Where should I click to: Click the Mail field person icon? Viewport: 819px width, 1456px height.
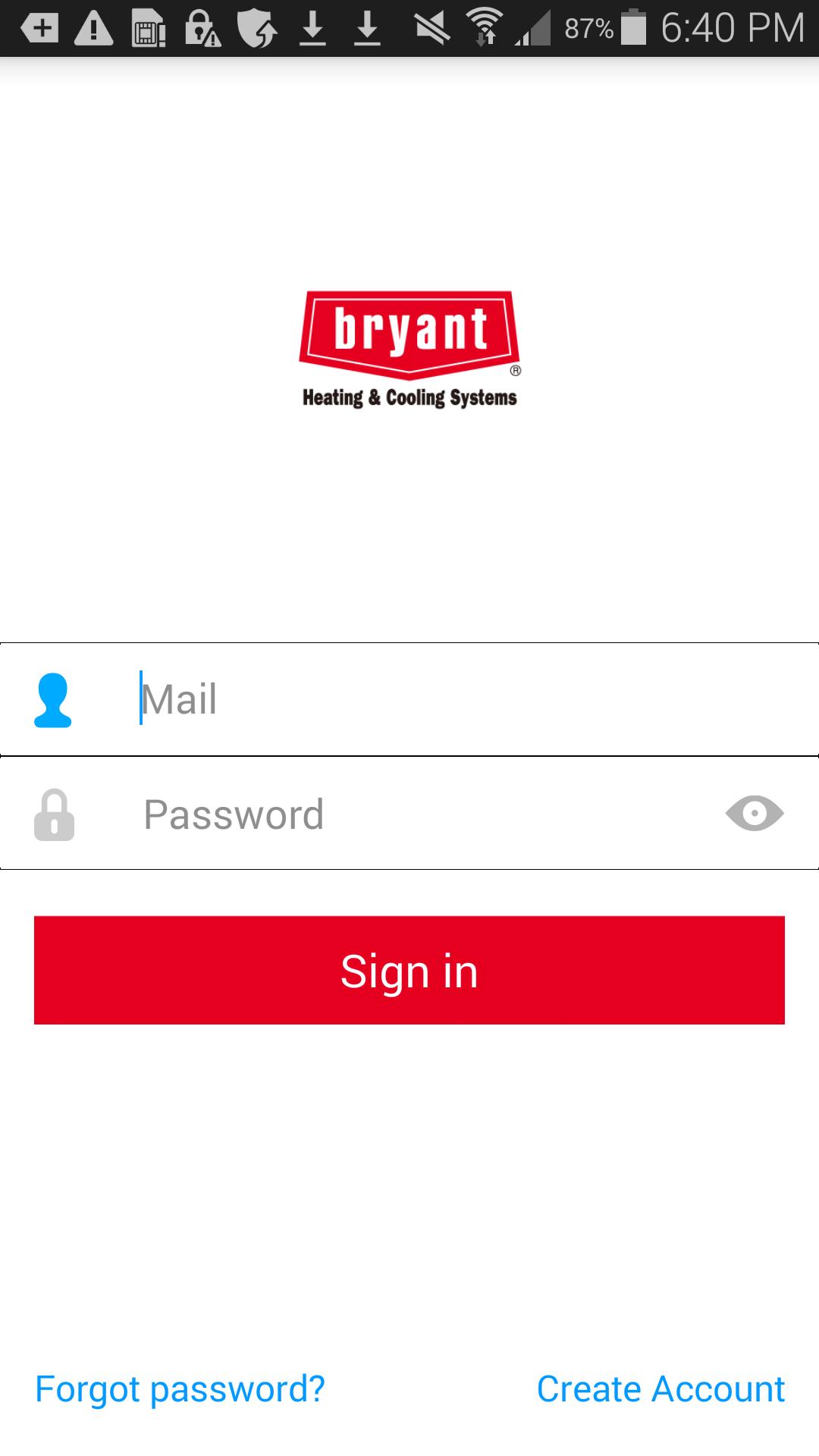coord(55,699)
